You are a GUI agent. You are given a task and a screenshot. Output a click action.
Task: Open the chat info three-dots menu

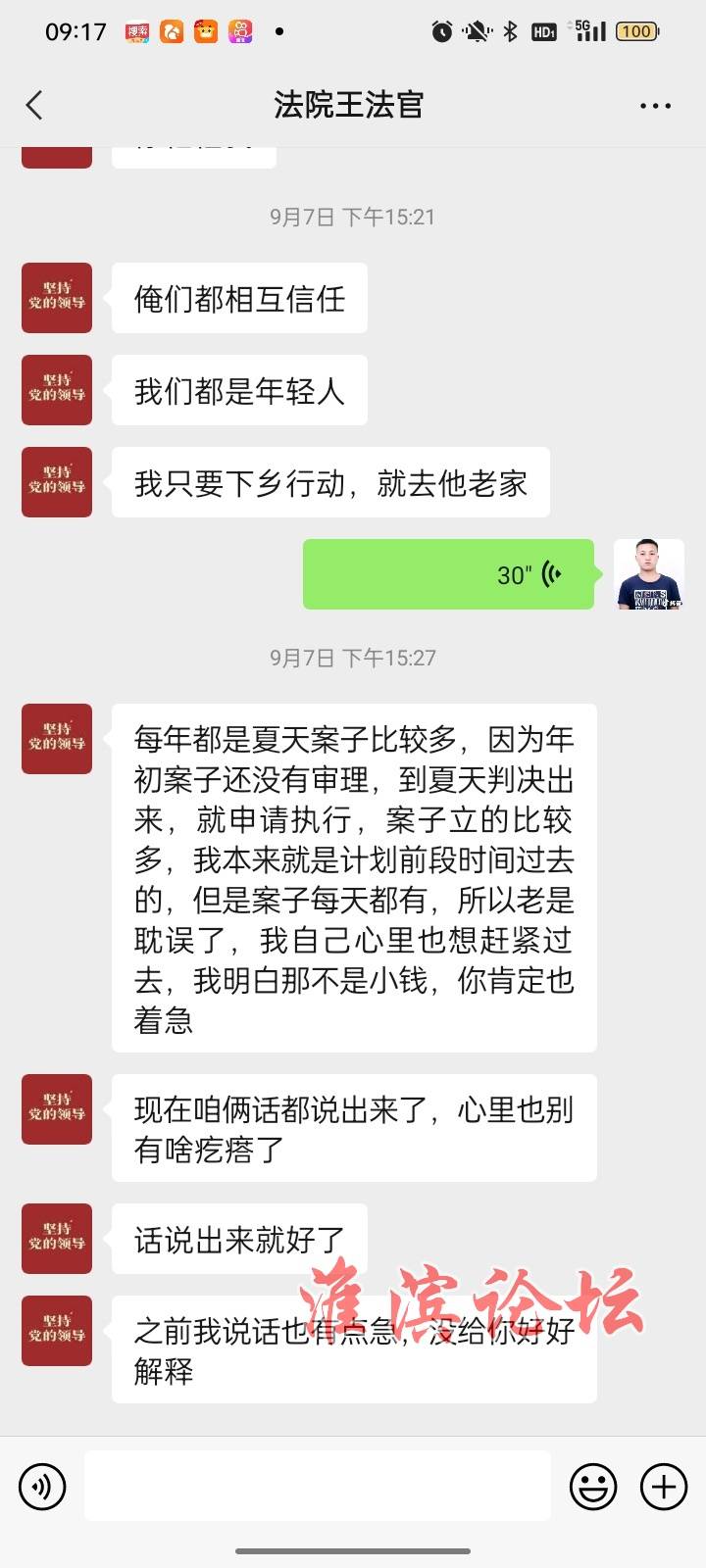[x=655, y=106]
